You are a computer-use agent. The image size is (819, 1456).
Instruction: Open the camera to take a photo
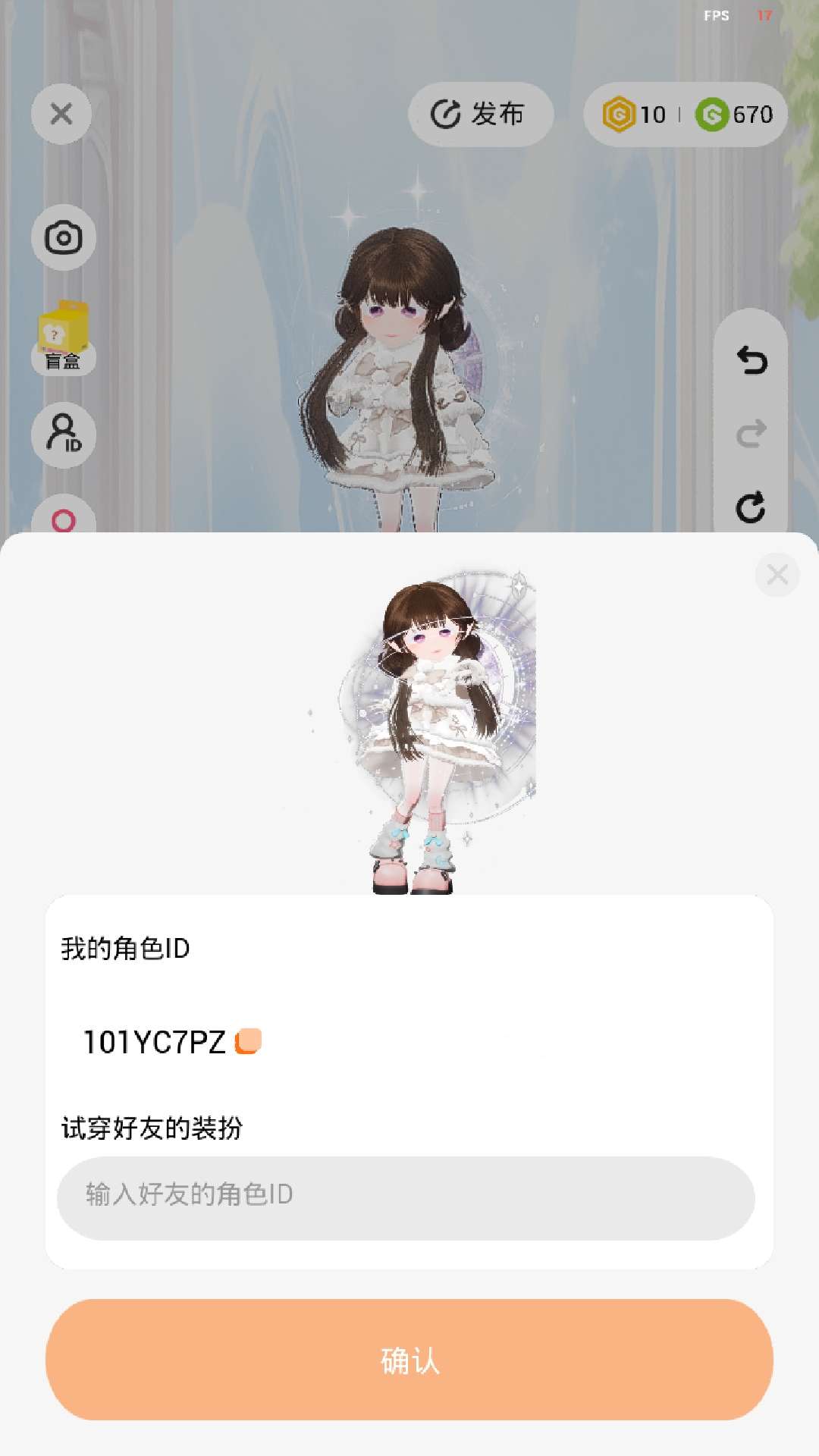tap(63, 237)
